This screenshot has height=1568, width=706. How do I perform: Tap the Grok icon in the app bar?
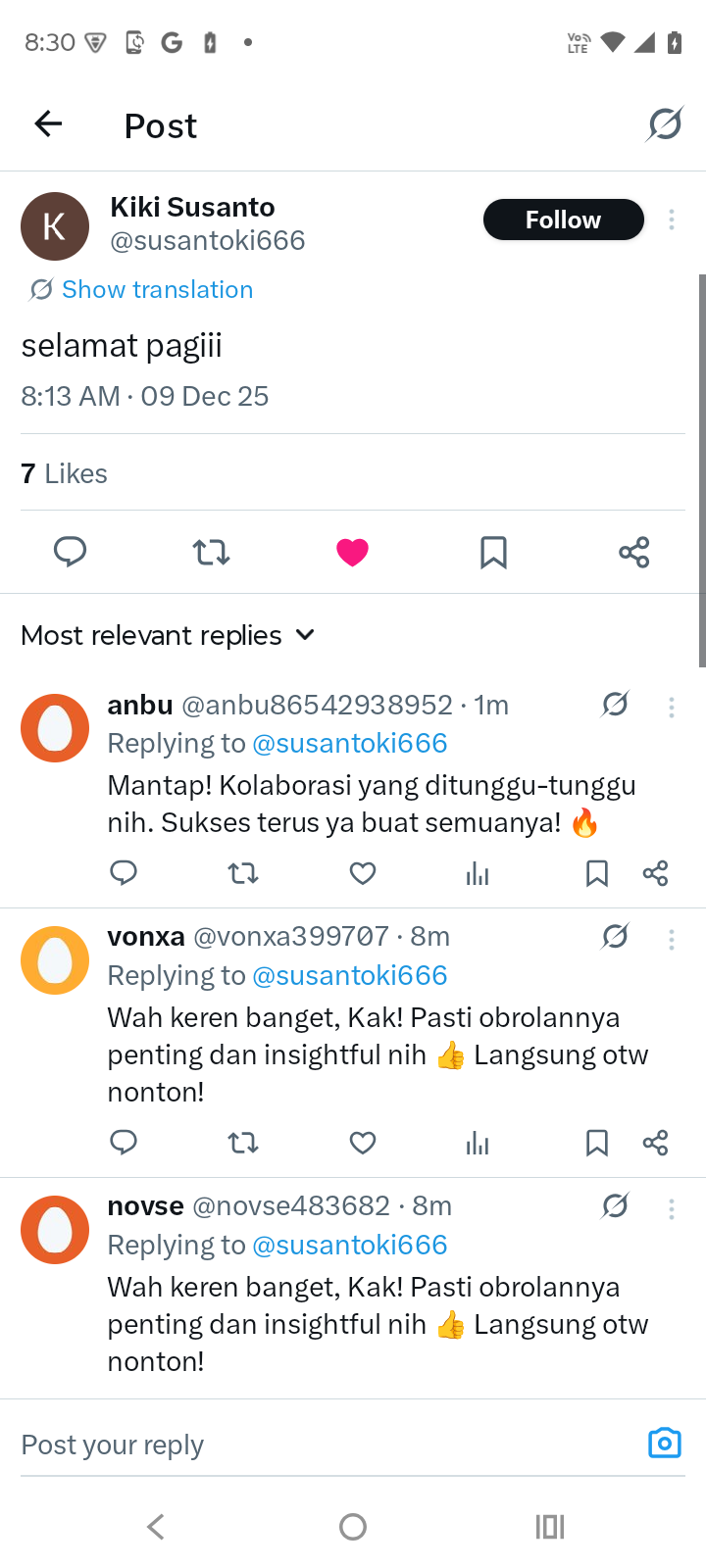[665, 124]
